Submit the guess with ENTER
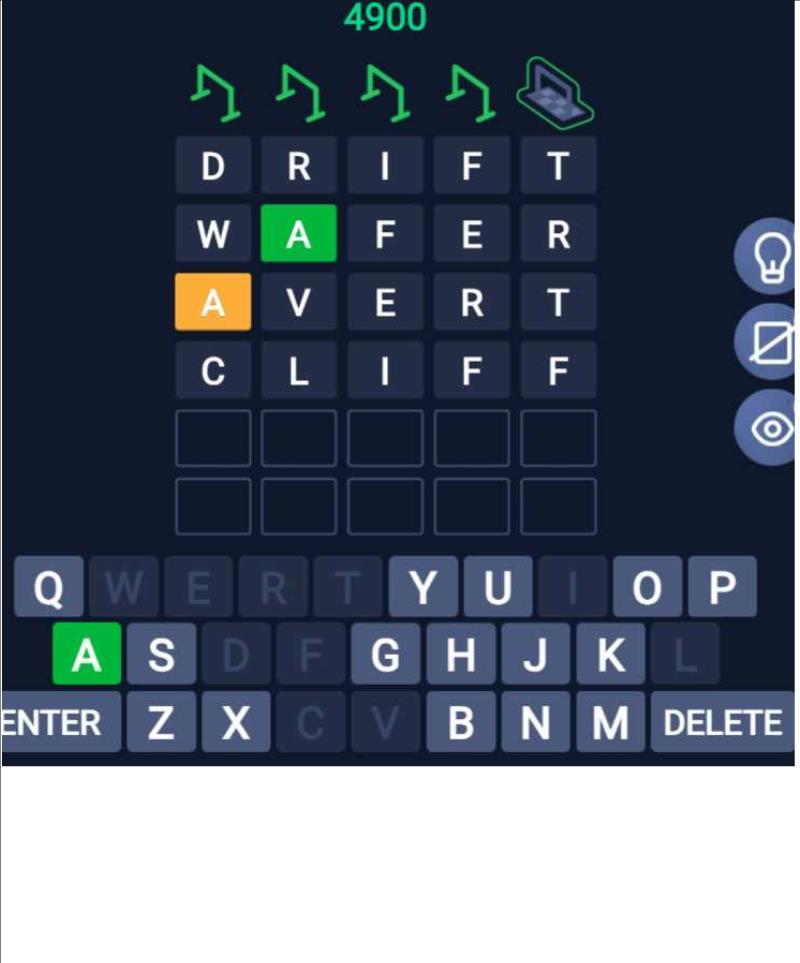The image size is (800, 963). pyautogui.click(x=60, y=722)
